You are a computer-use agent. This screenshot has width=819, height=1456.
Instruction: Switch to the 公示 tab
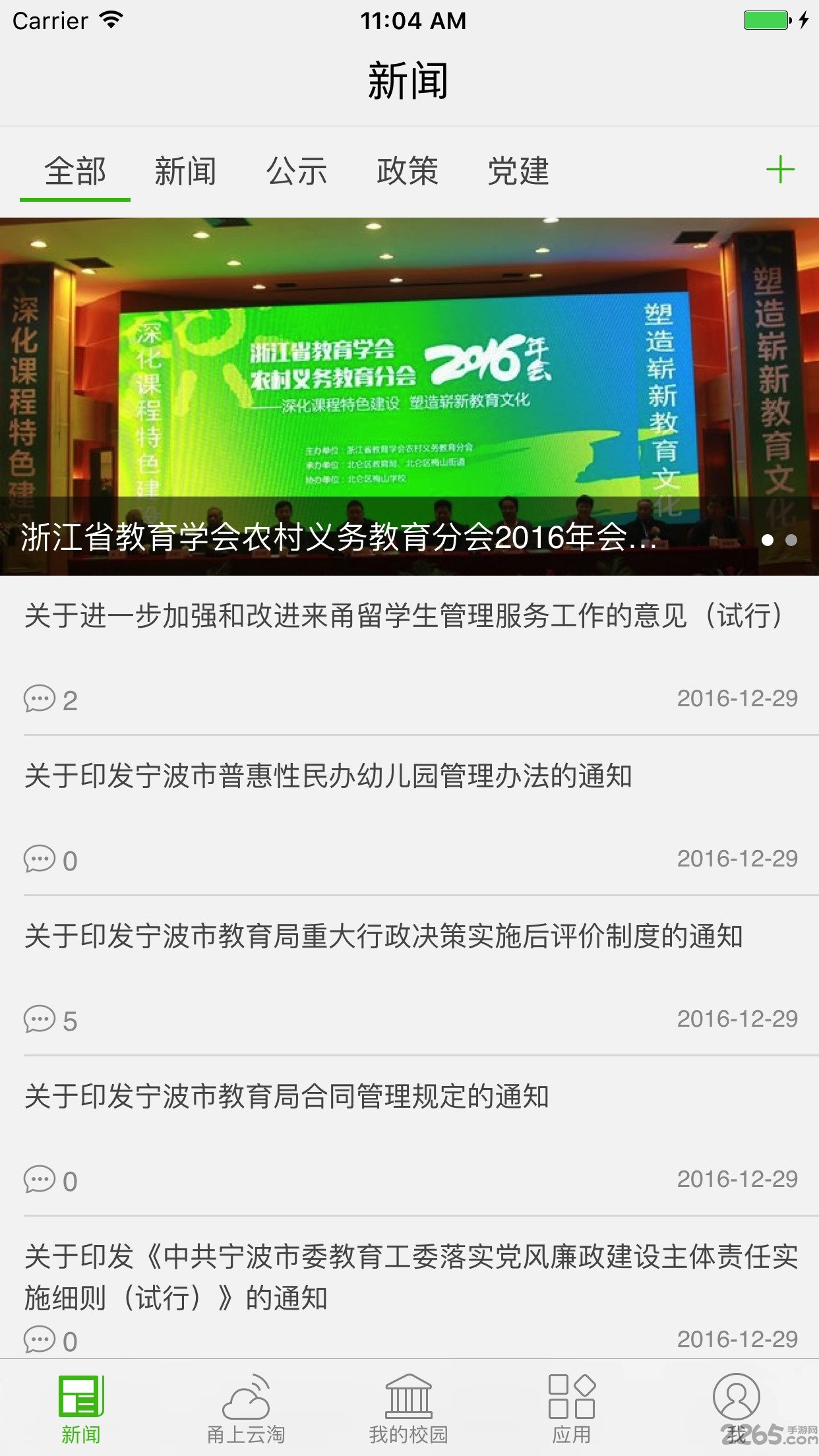(296, 171)
